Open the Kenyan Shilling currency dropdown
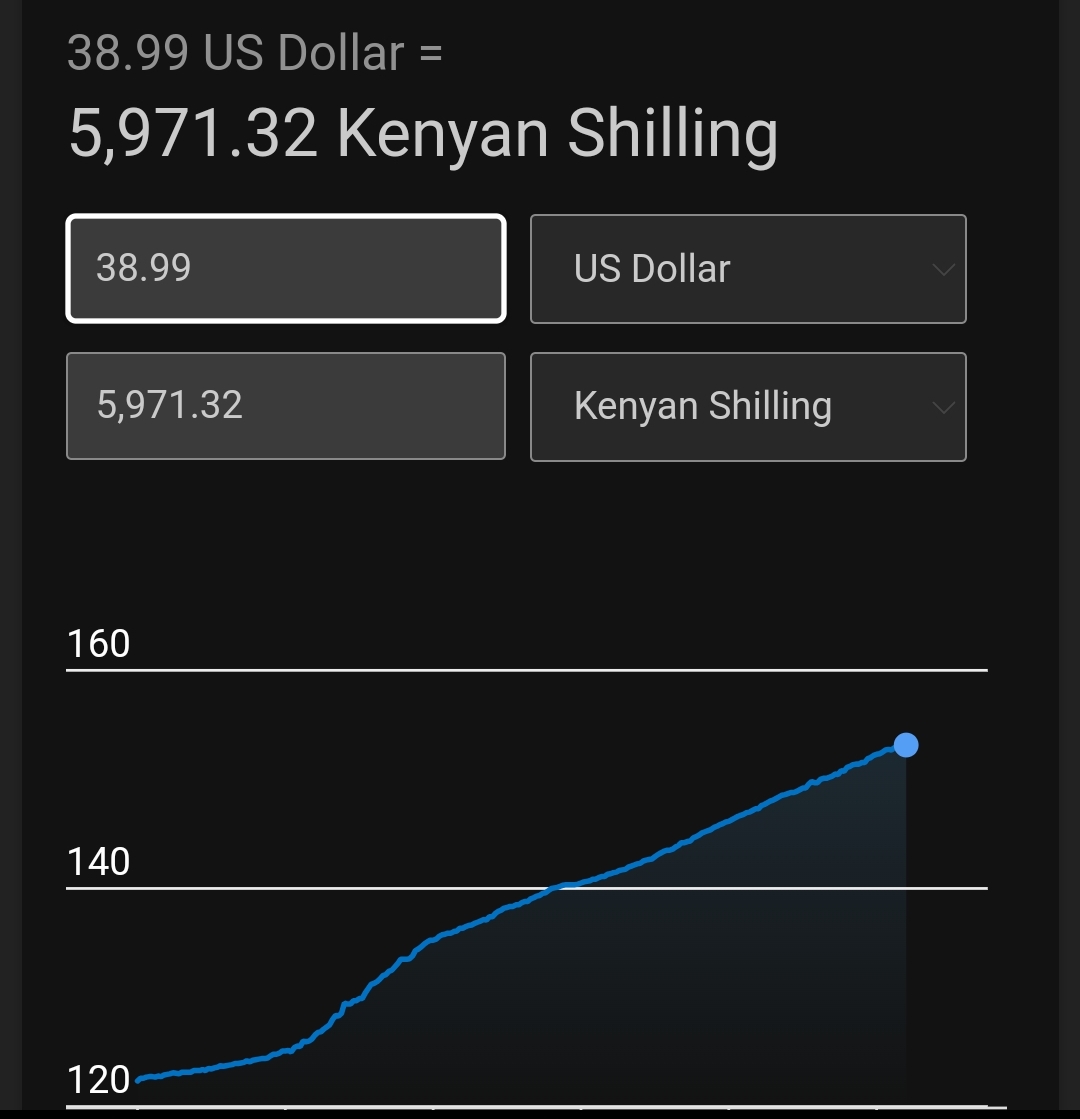Screen dimensions: 1080x1119 click(748, 406)
